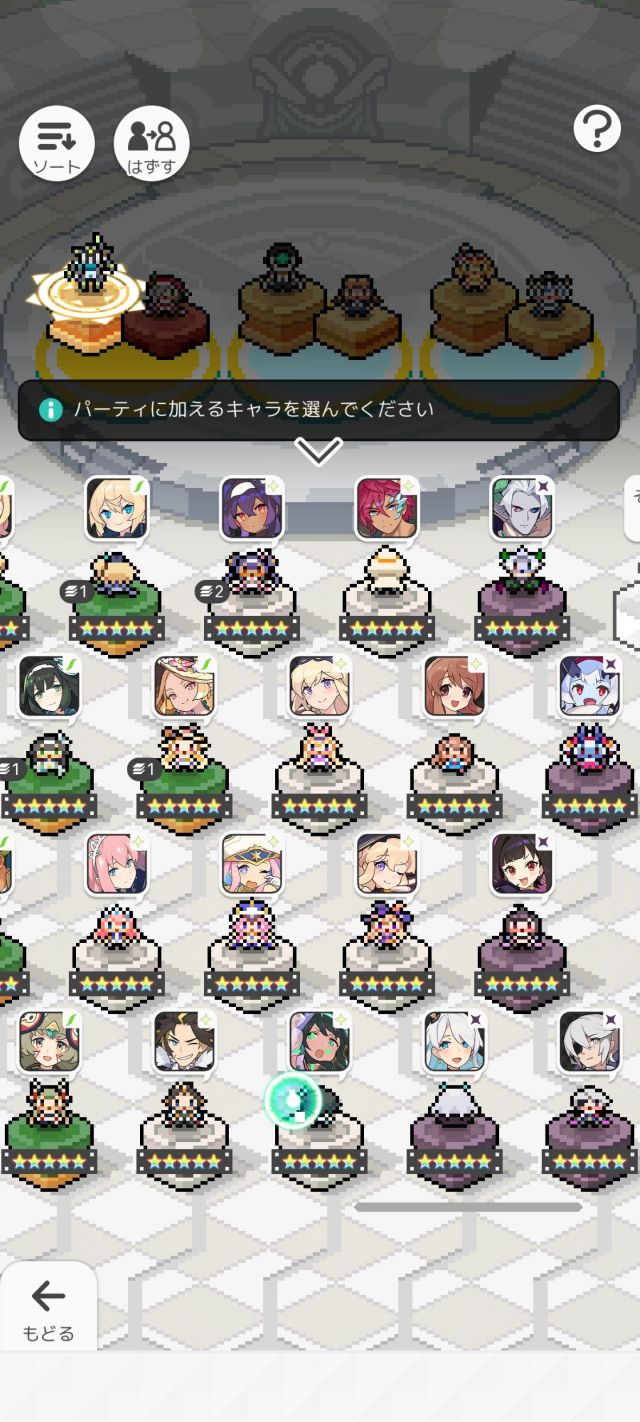This screenshot has width=640, height=1422.
Task: Open the help question mark
Action: [x=597, y=129]
